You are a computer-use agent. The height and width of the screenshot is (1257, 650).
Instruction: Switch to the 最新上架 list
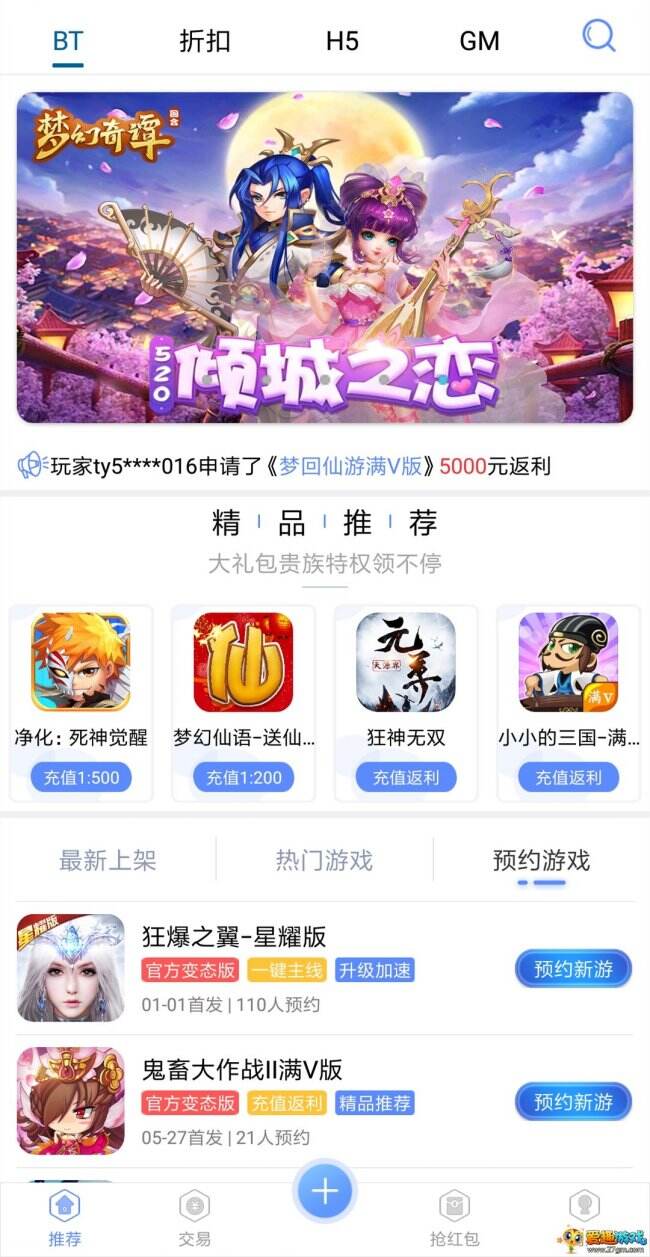click(x=108, y=860)
